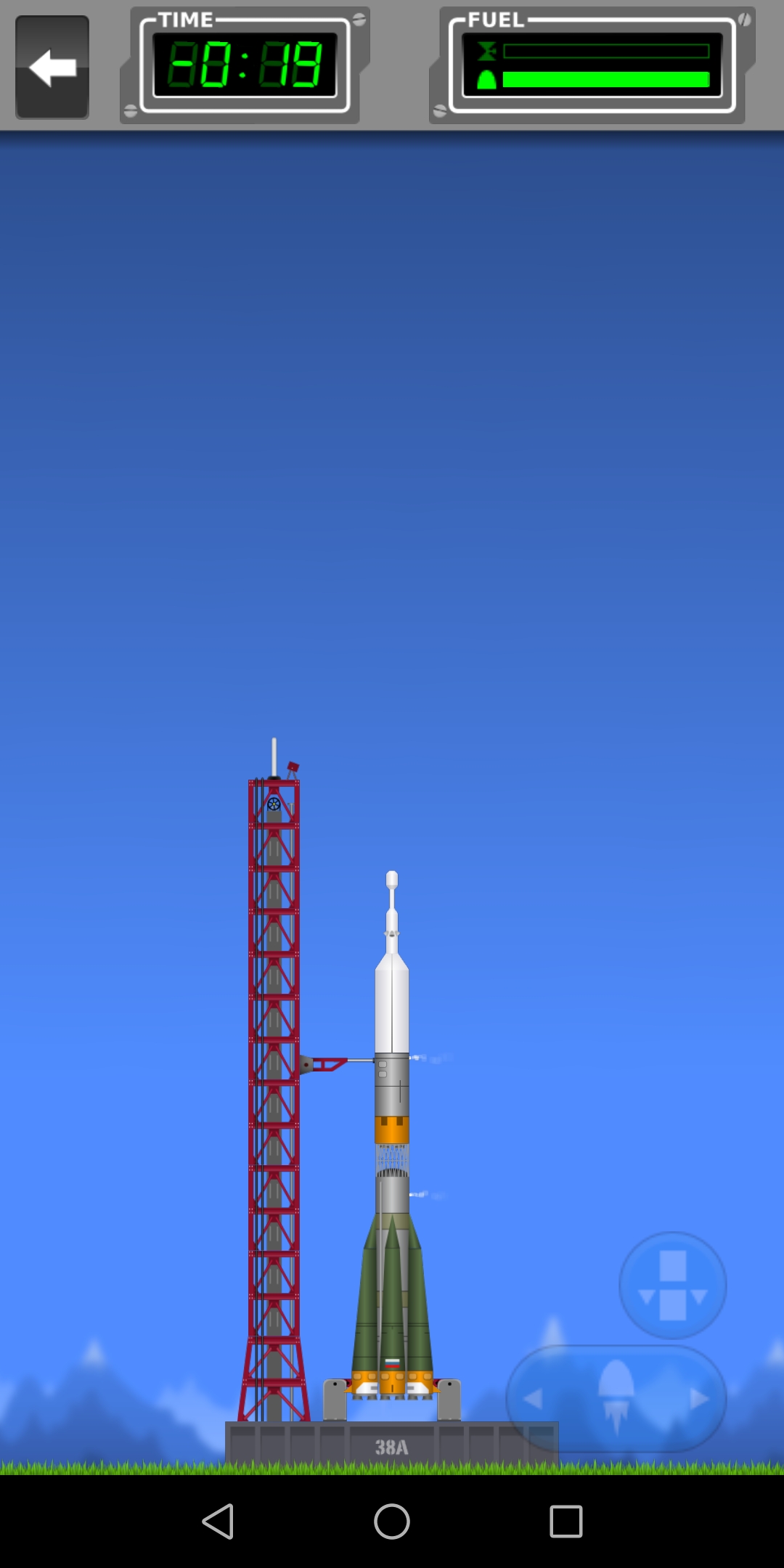Tap the system home button
Viewport: 784px width, 1568px height.
click(392, 1521)
